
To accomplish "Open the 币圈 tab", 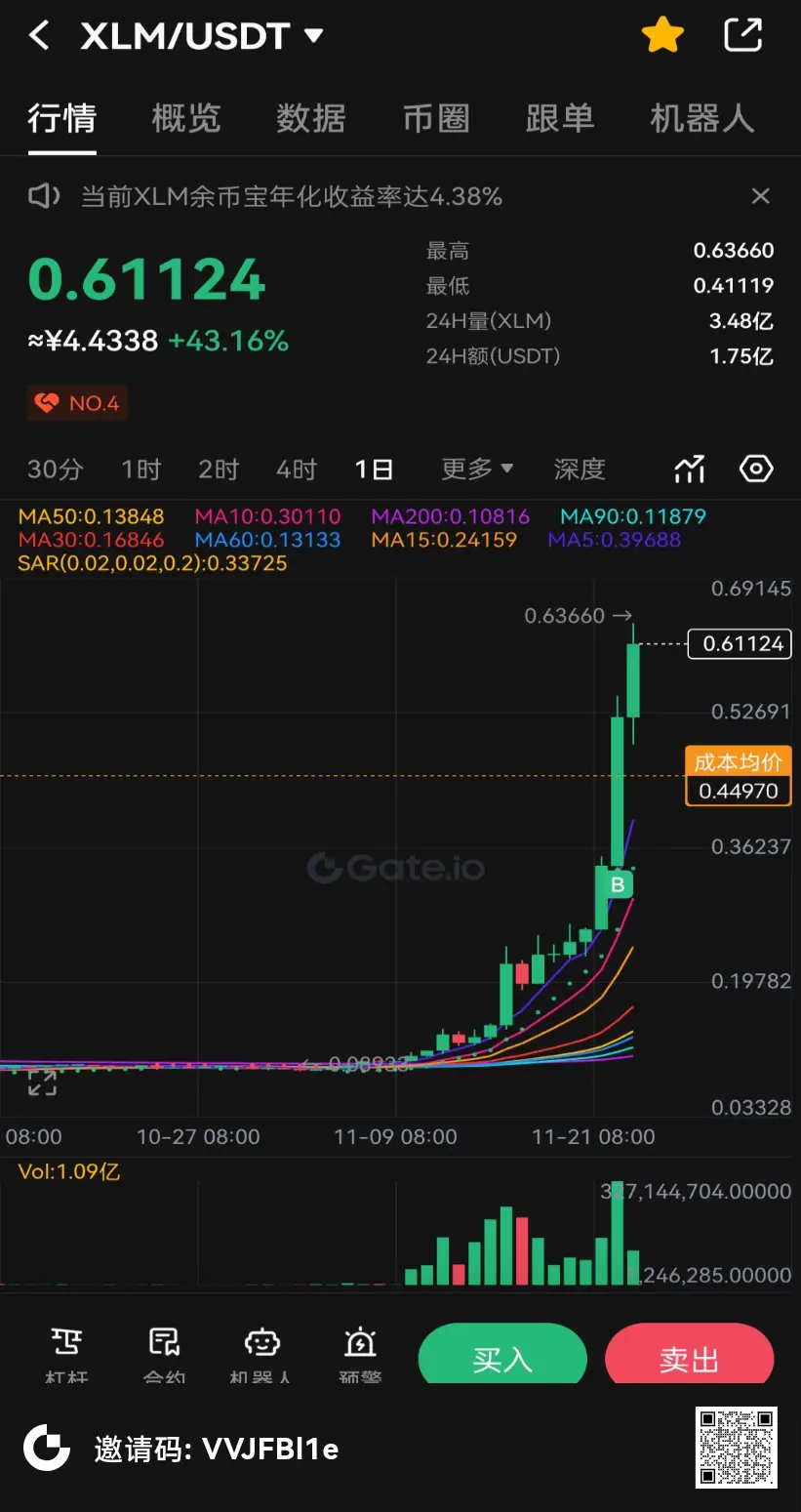I will coord(436,118).
